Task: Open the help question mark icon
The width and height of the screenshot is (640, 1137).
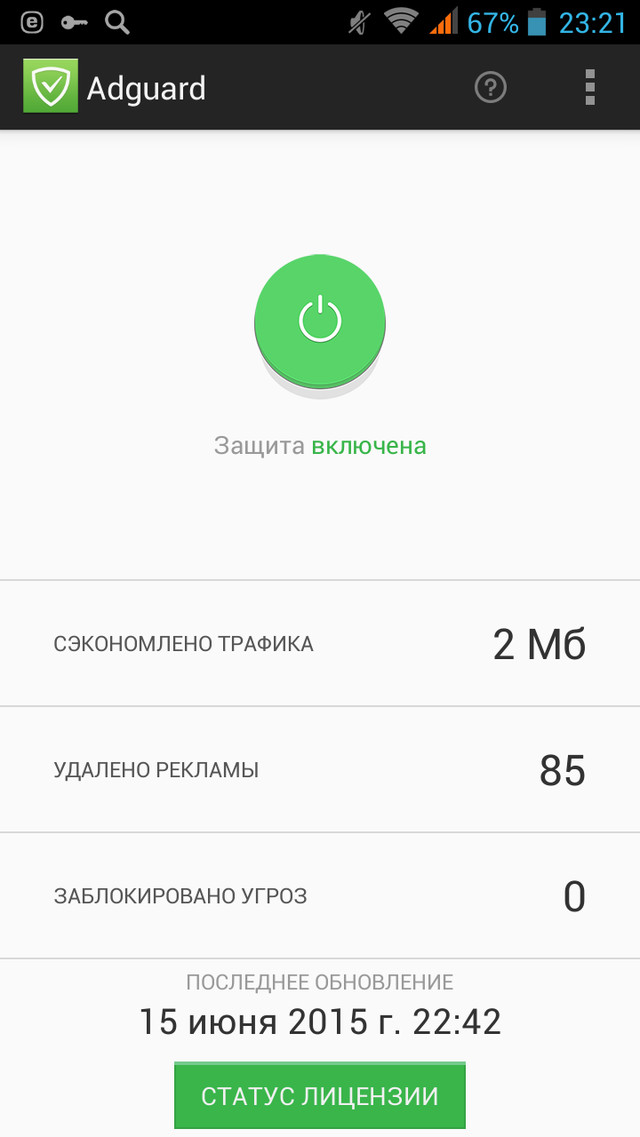Action: pyautogui.click(x=490, y=88)
